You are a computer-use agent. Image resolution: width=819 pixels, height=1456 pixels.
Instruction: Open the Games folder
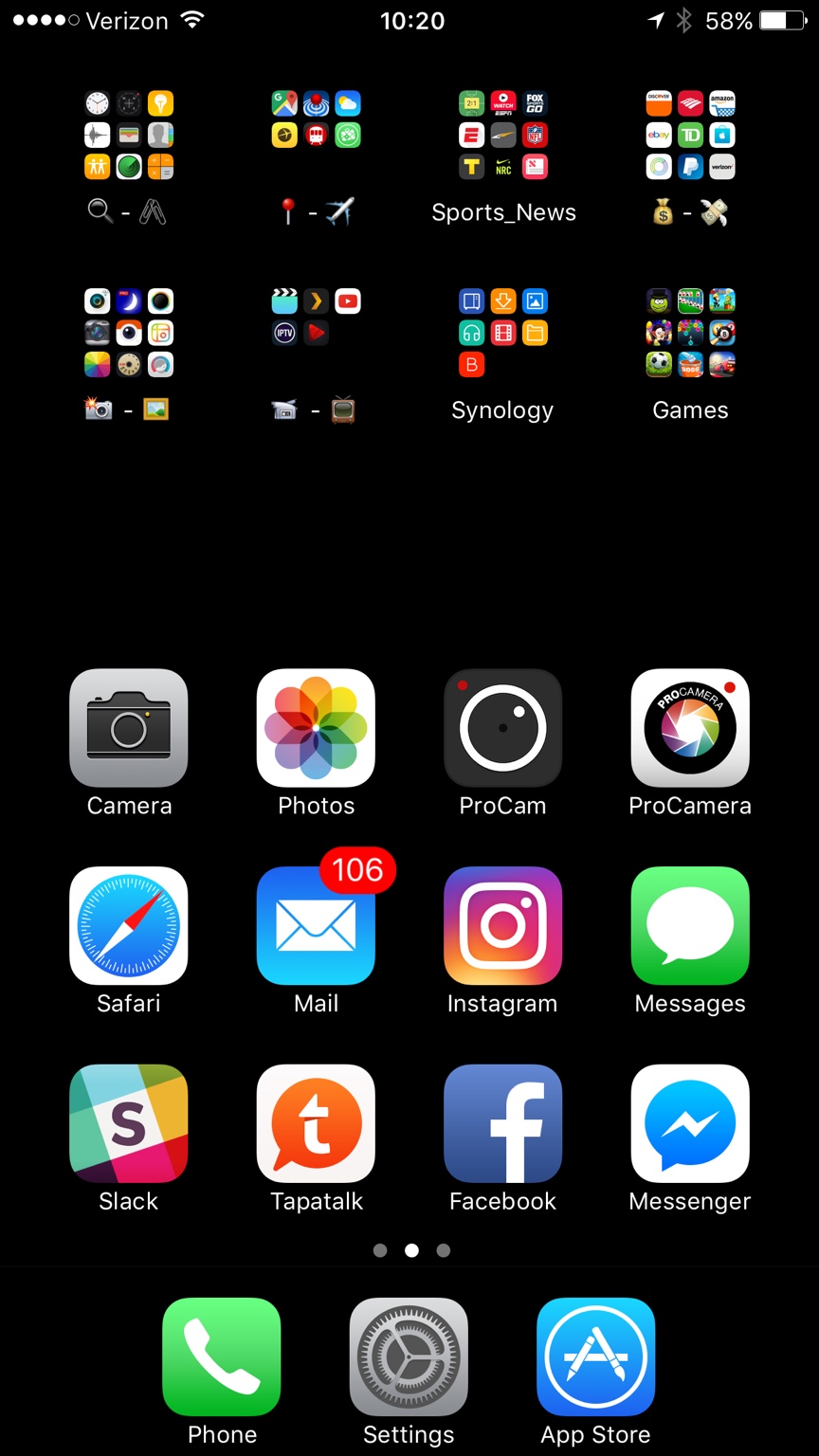[x=690, y=333]
